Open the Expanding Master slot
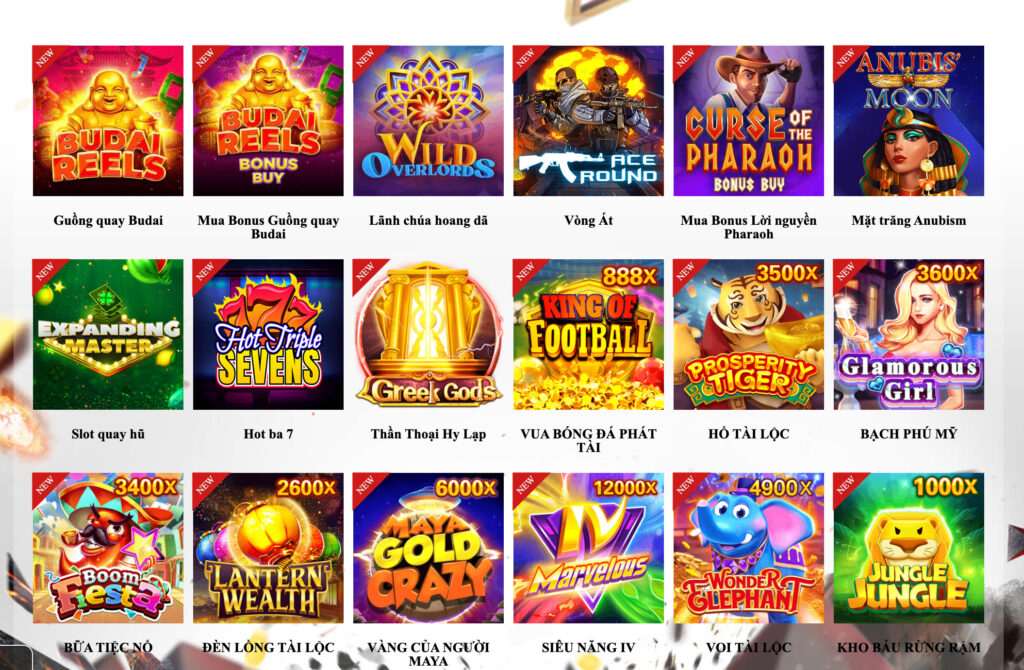 pyautogui.click(x=108, y=334)
